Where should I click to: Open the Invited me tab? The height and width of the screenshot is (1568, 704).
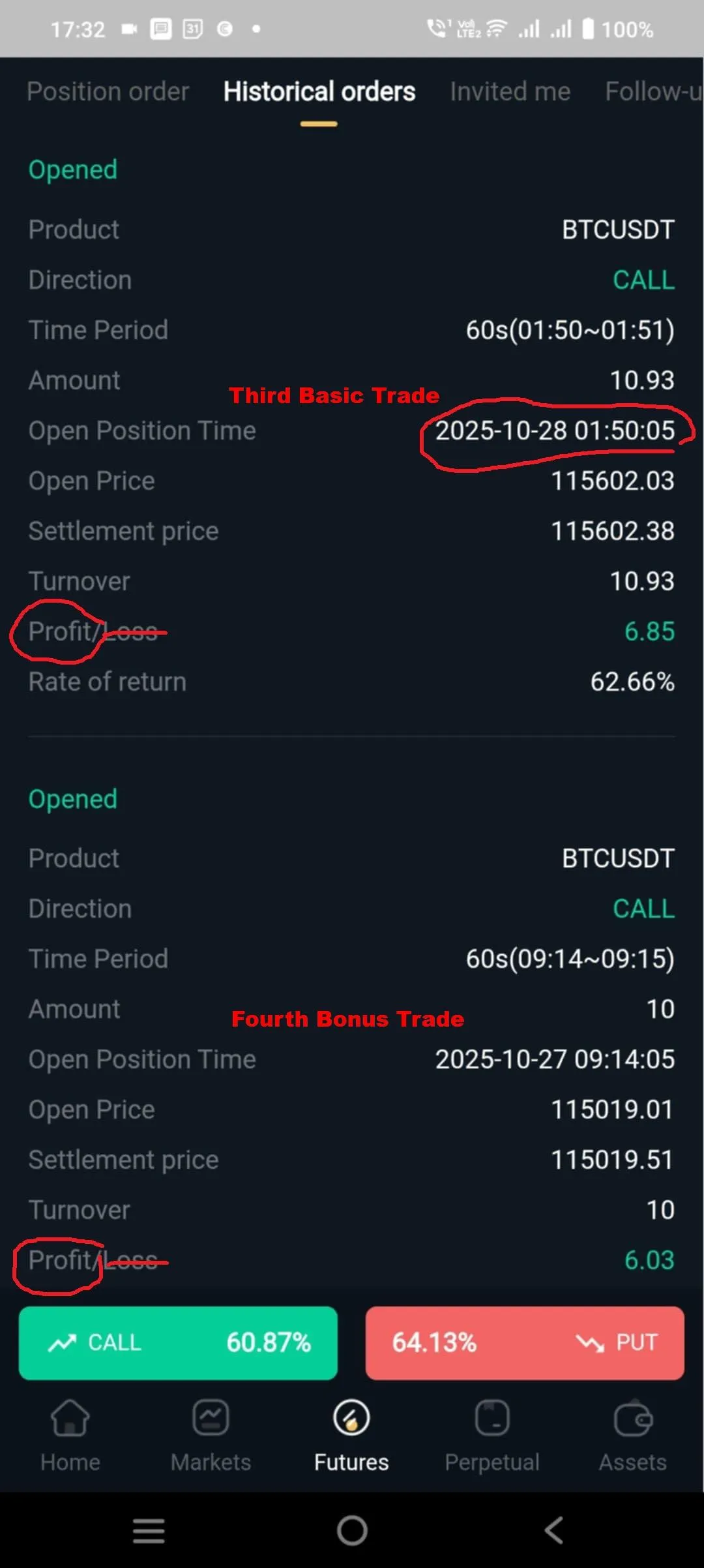coord(510,92)
